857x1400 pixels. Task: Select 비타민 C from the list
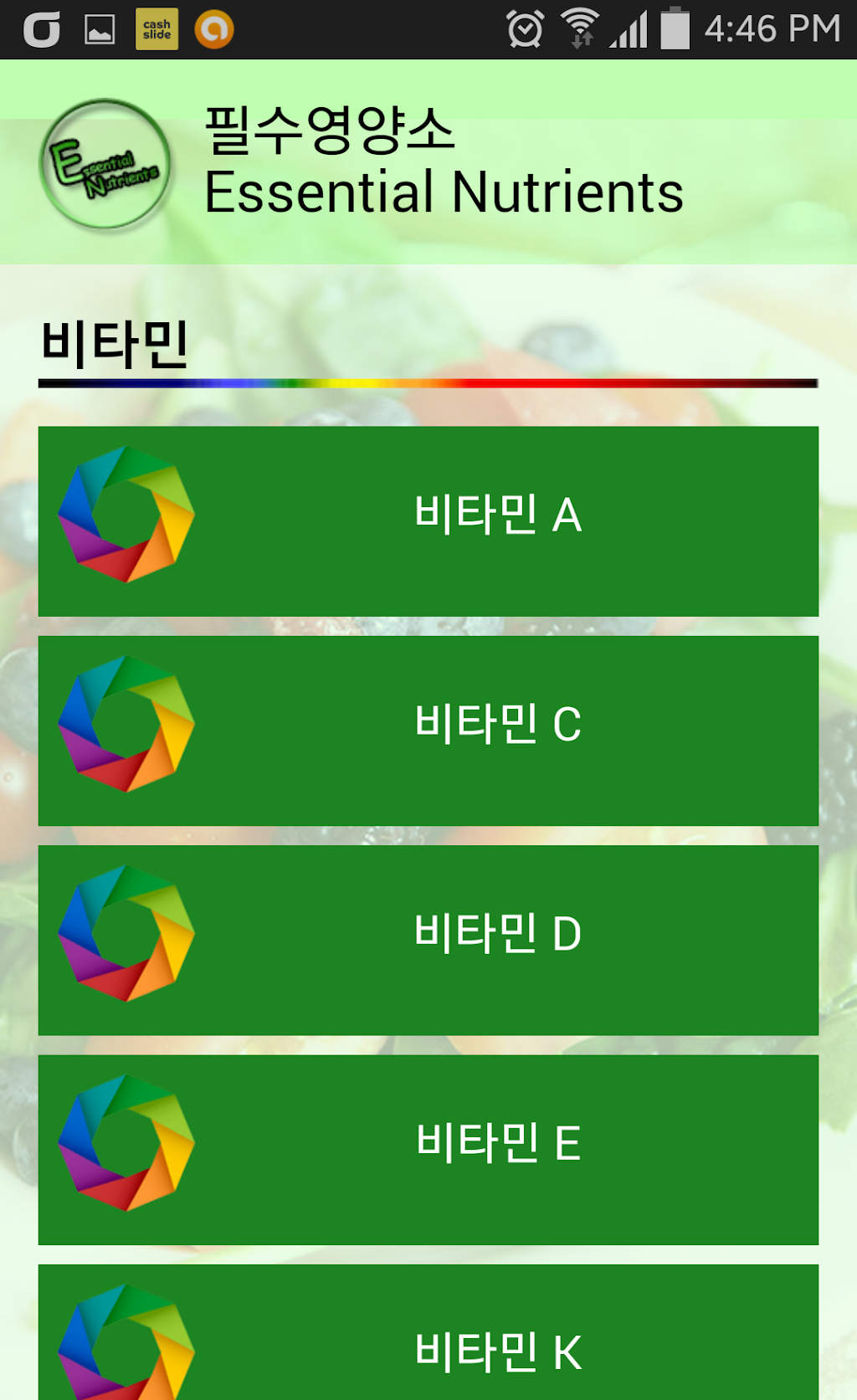point(428,730)
